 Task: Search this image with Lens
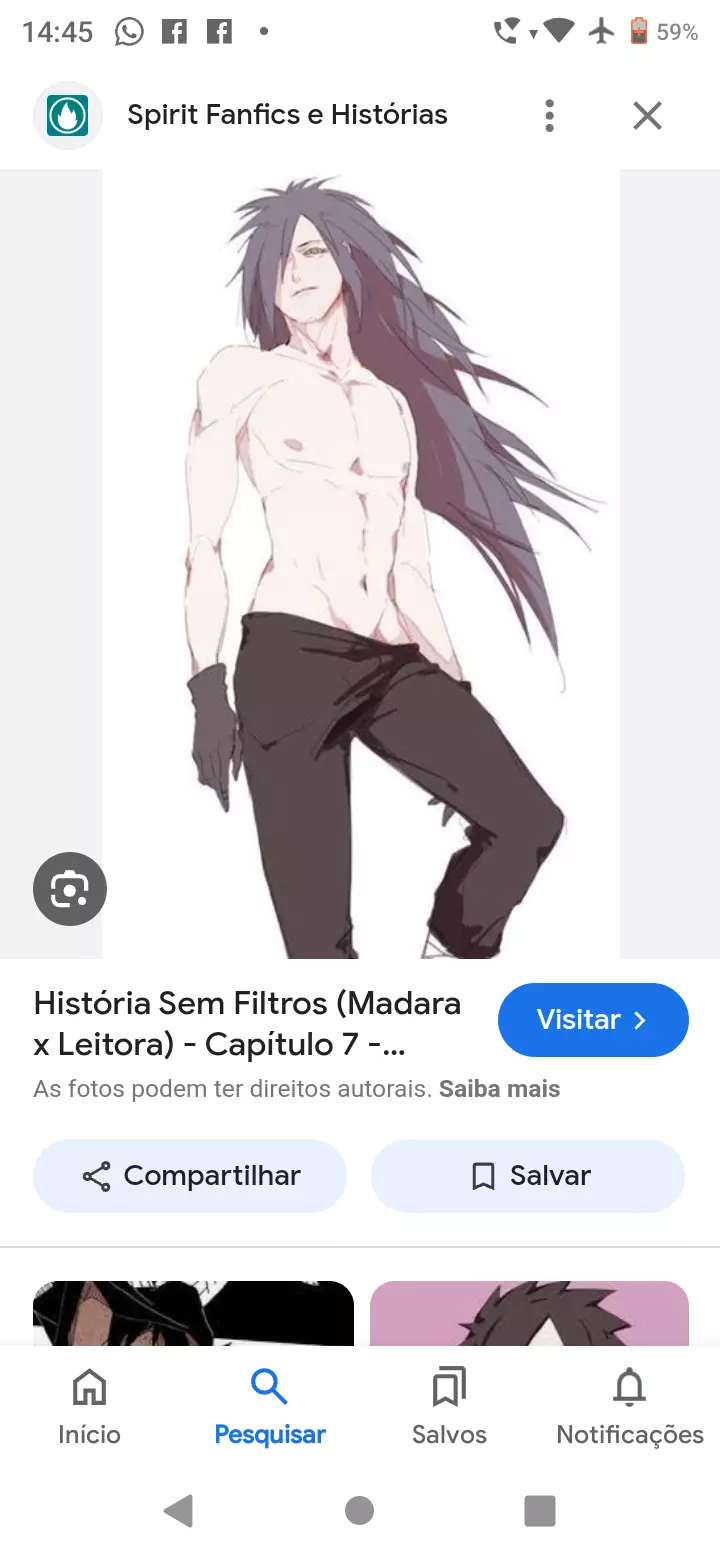click(69, 888)
